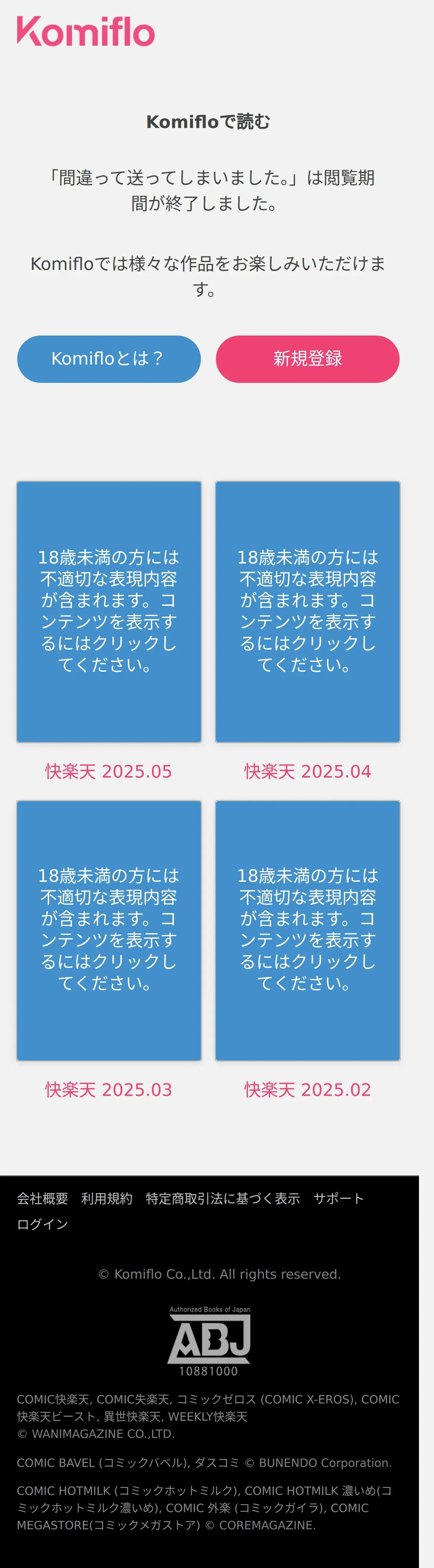Viewport: 434px width, 1568px height.
Task: Go to the Komiflo home page via logo
Action: pyautogui.click(x=86, y=32)
